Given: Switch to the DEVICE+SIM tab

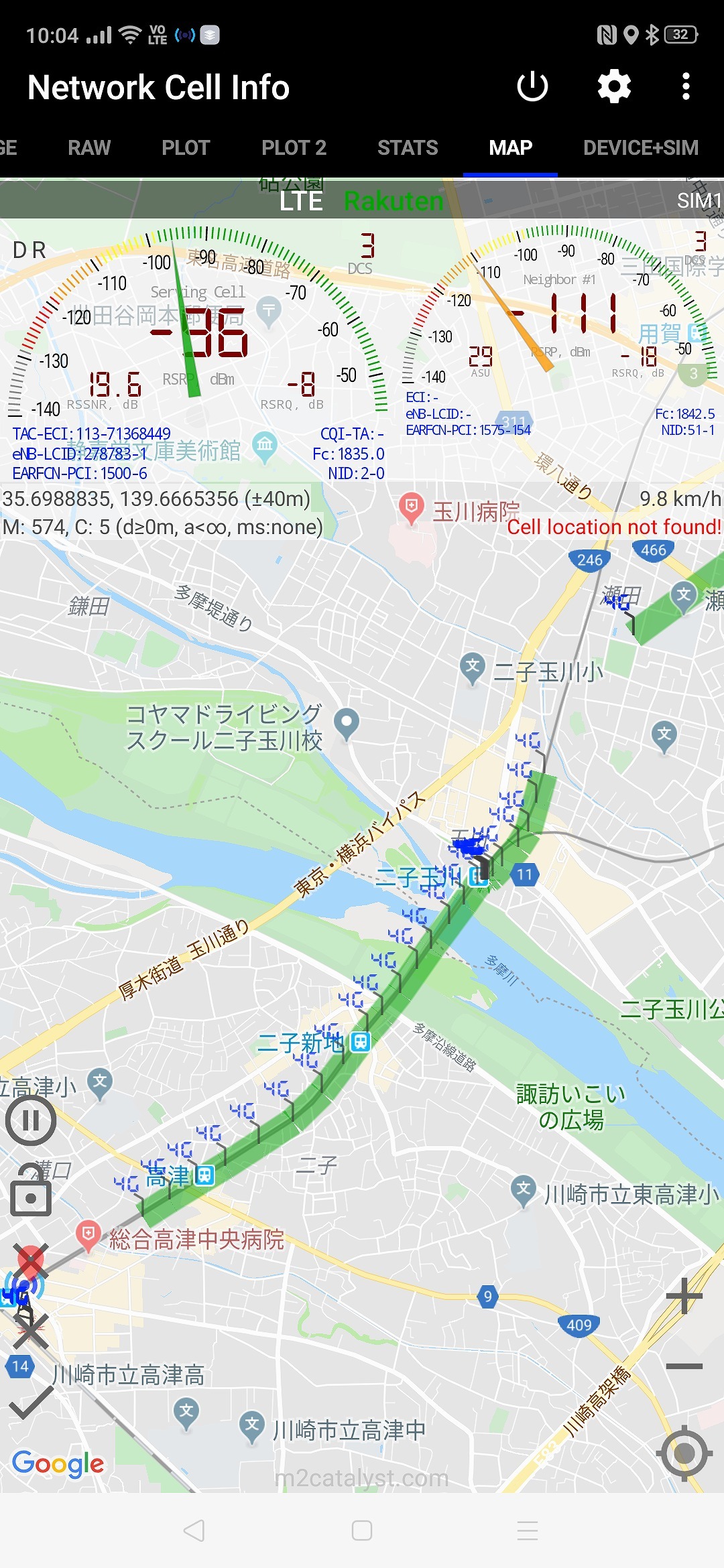Looking at the screenshot, I should pyautogui.click(x=641, y=147).
